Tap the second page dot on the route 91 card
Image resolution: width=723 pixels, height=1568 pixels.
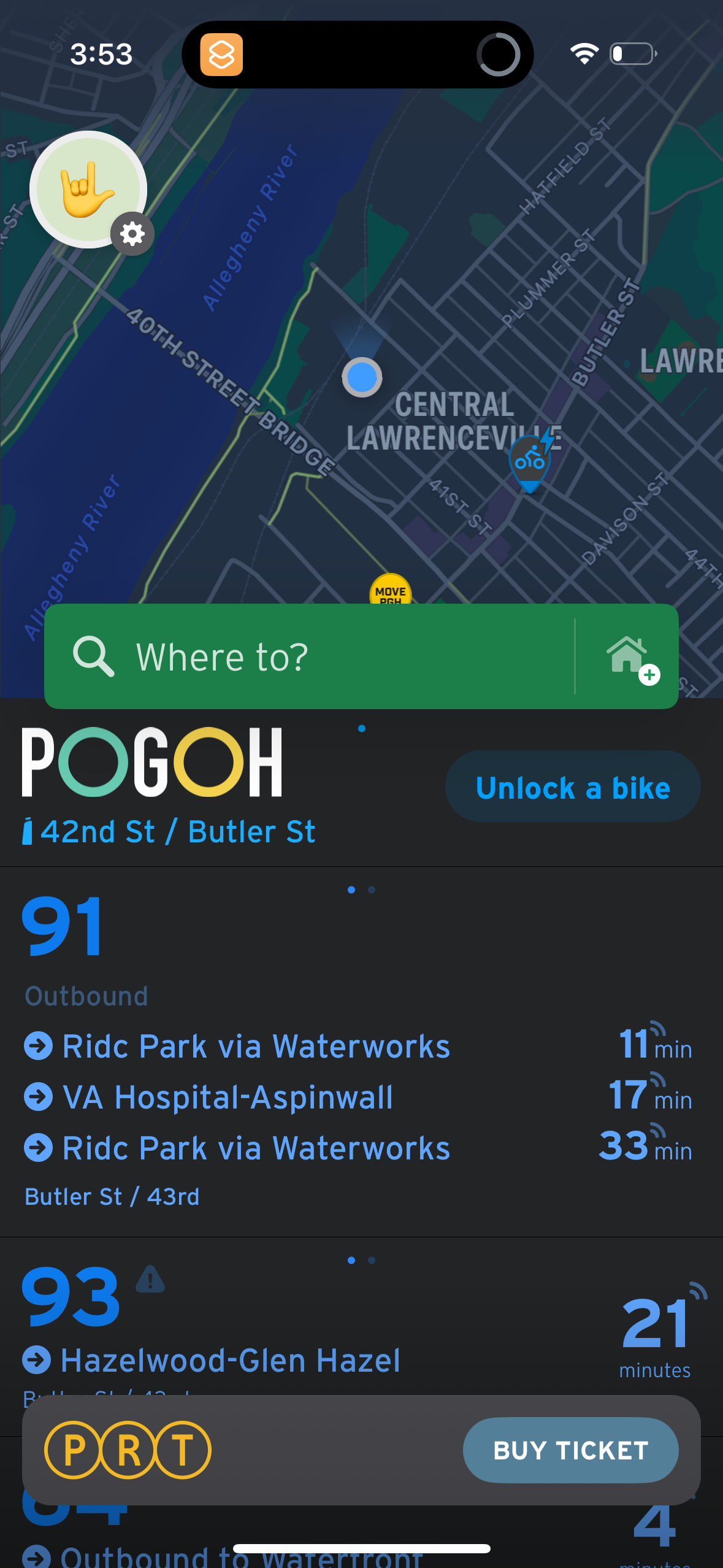point(372,889)
